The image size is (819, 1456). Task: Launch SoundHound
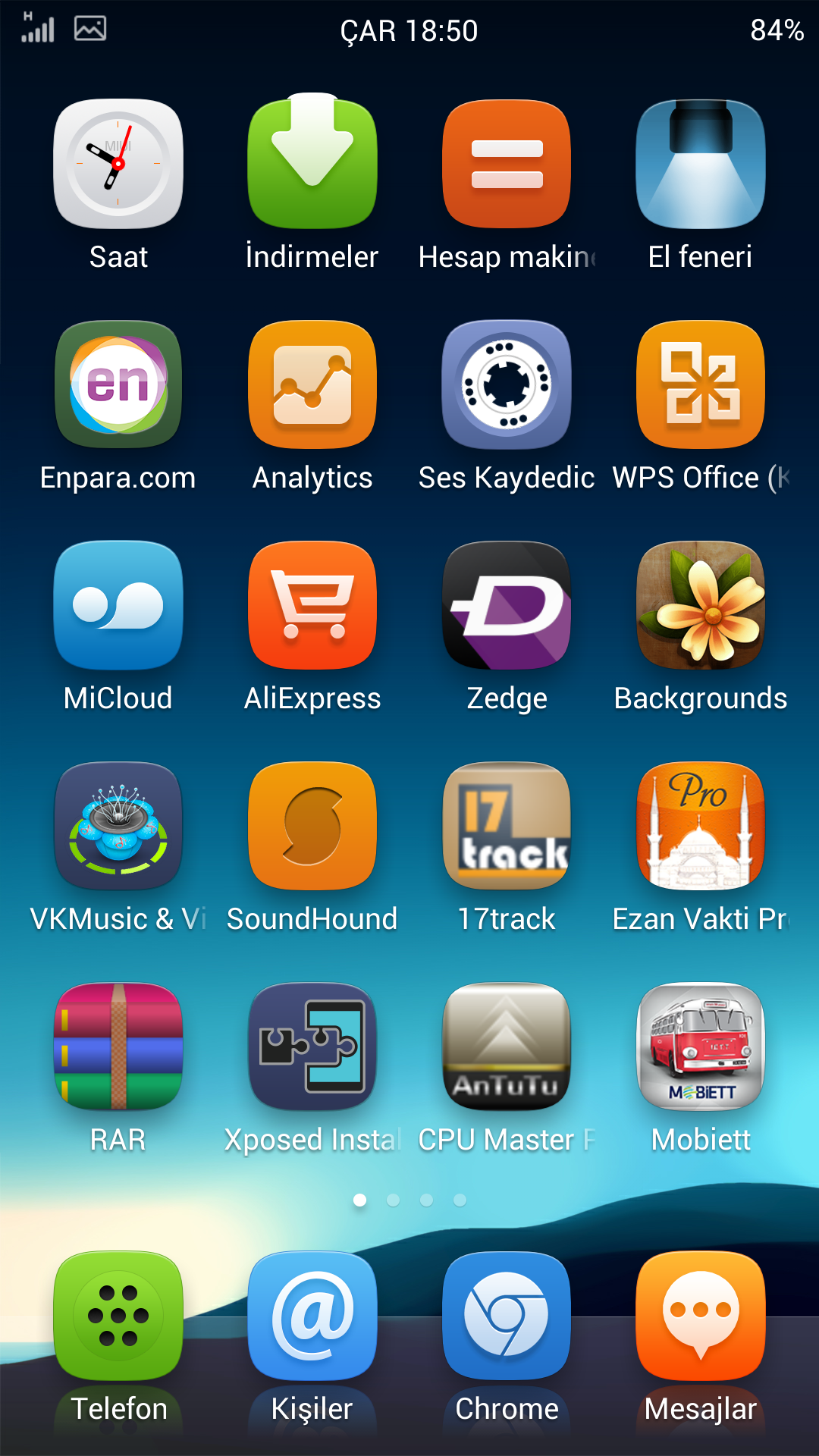coord(312,826)
